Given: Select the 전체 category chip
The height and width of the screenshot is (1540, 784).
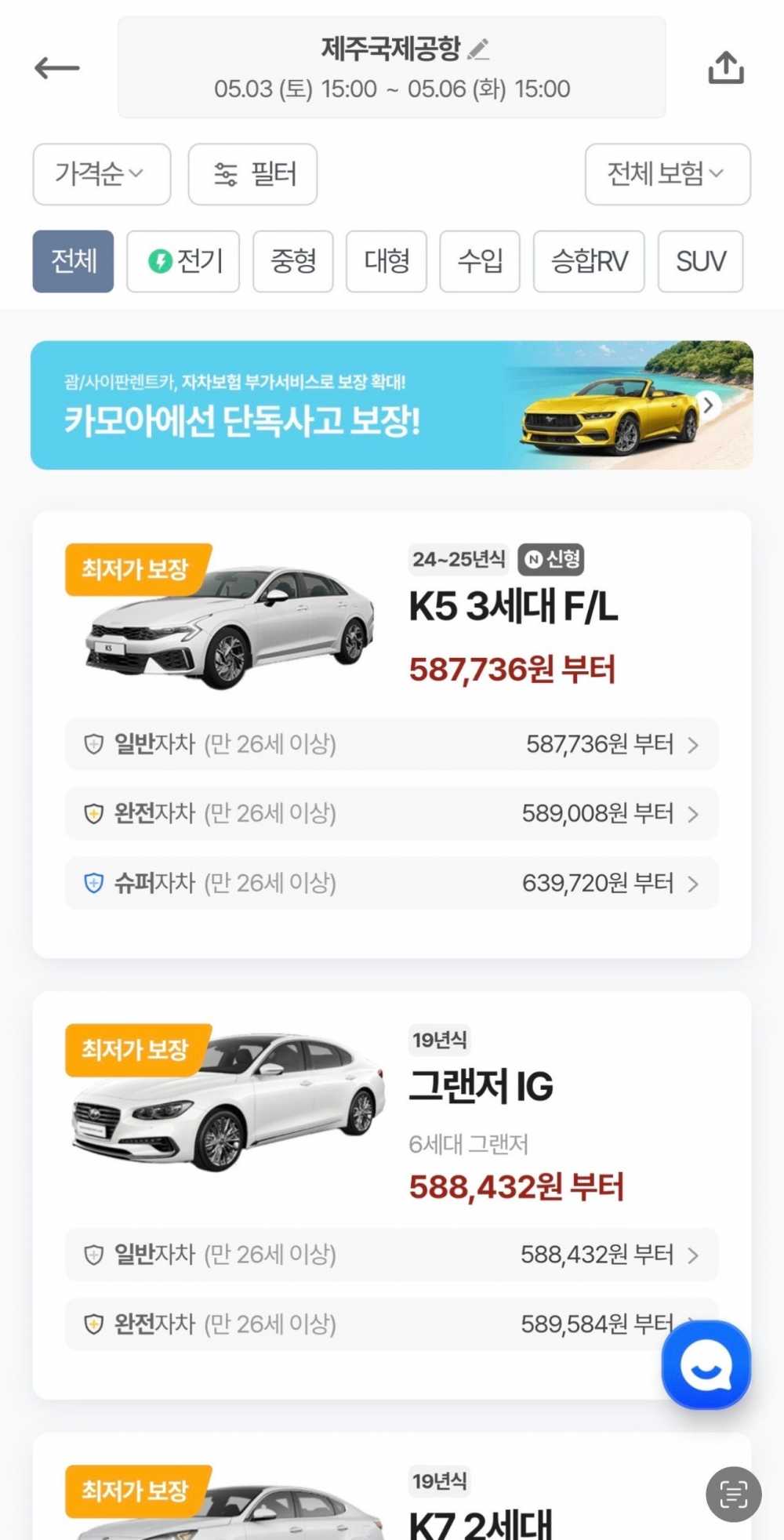Looking at the screenshot, I should coord(73,261).
